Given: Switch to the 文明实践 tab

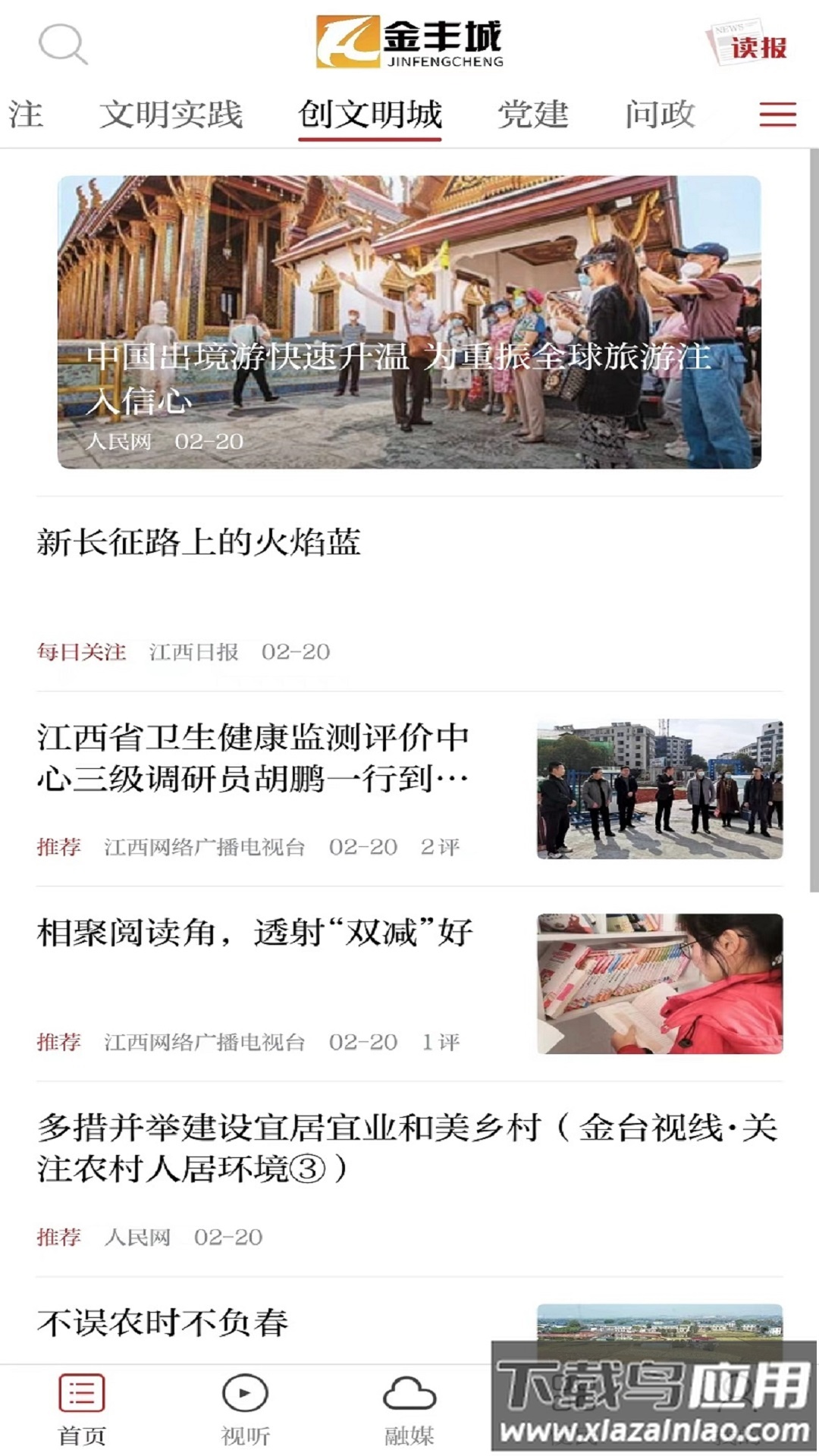Looking at the screenshot, I should (x=171, y=115).
